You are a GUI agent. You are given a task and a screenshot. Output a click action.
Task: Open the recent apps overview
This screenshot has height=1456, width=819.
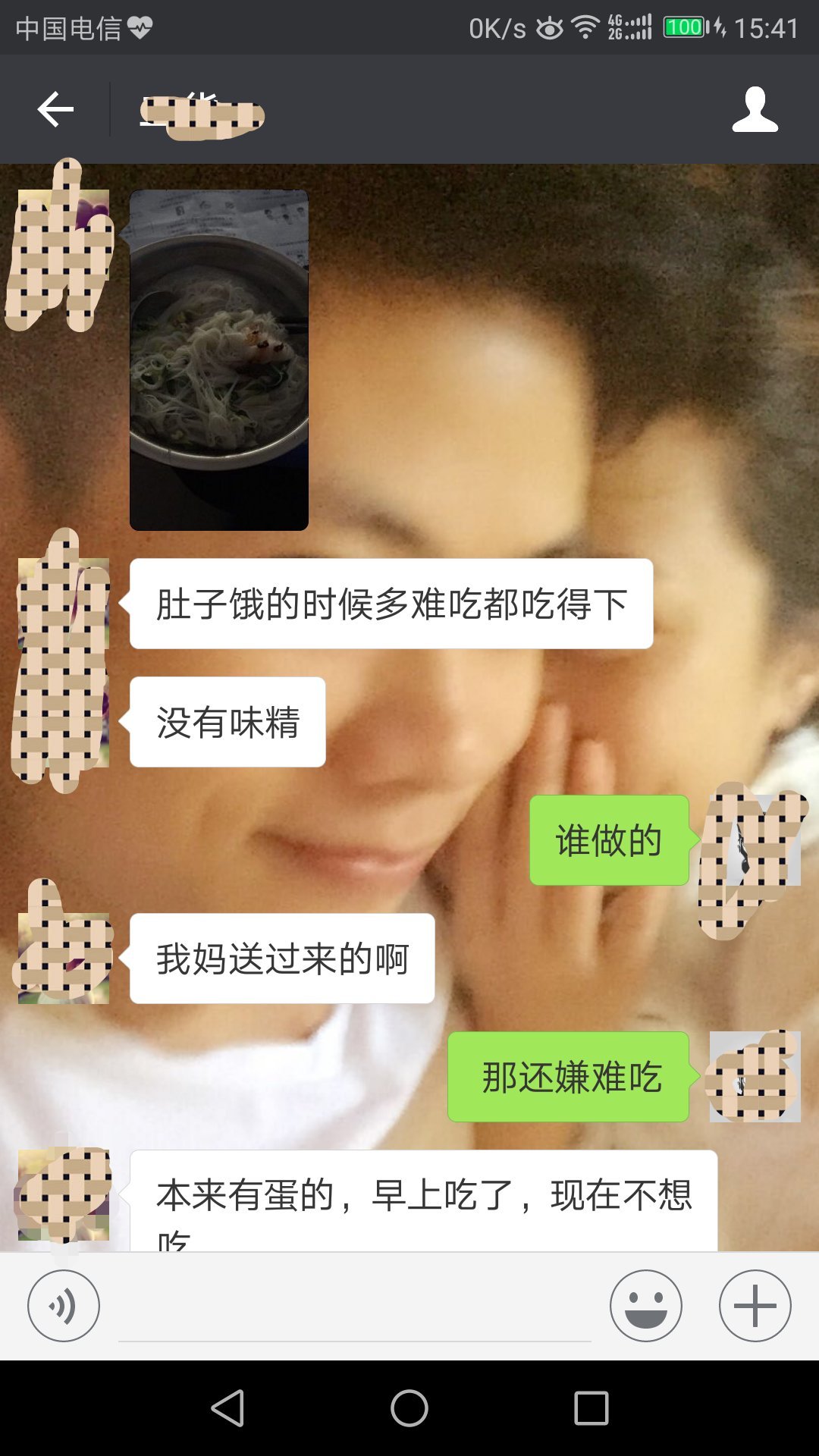(x=591, y=1408)
